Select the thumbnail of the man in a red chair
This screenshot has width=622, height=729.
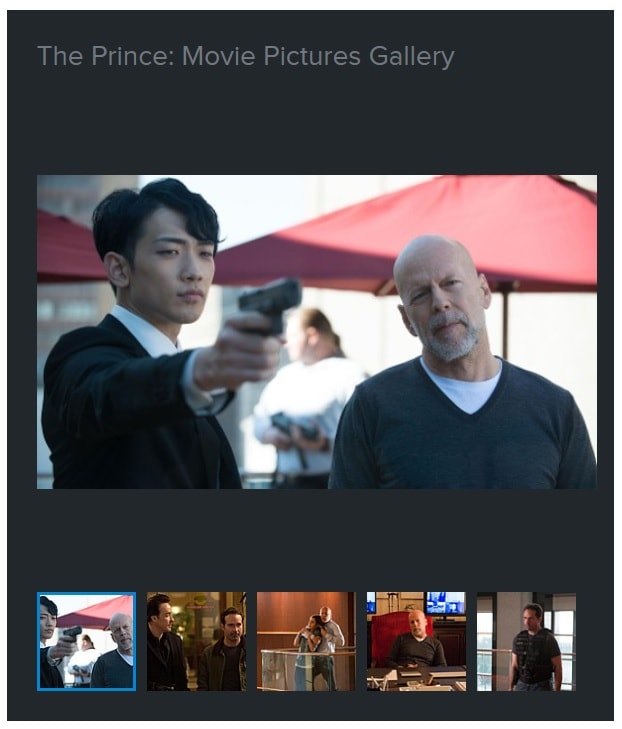point(416,641)
